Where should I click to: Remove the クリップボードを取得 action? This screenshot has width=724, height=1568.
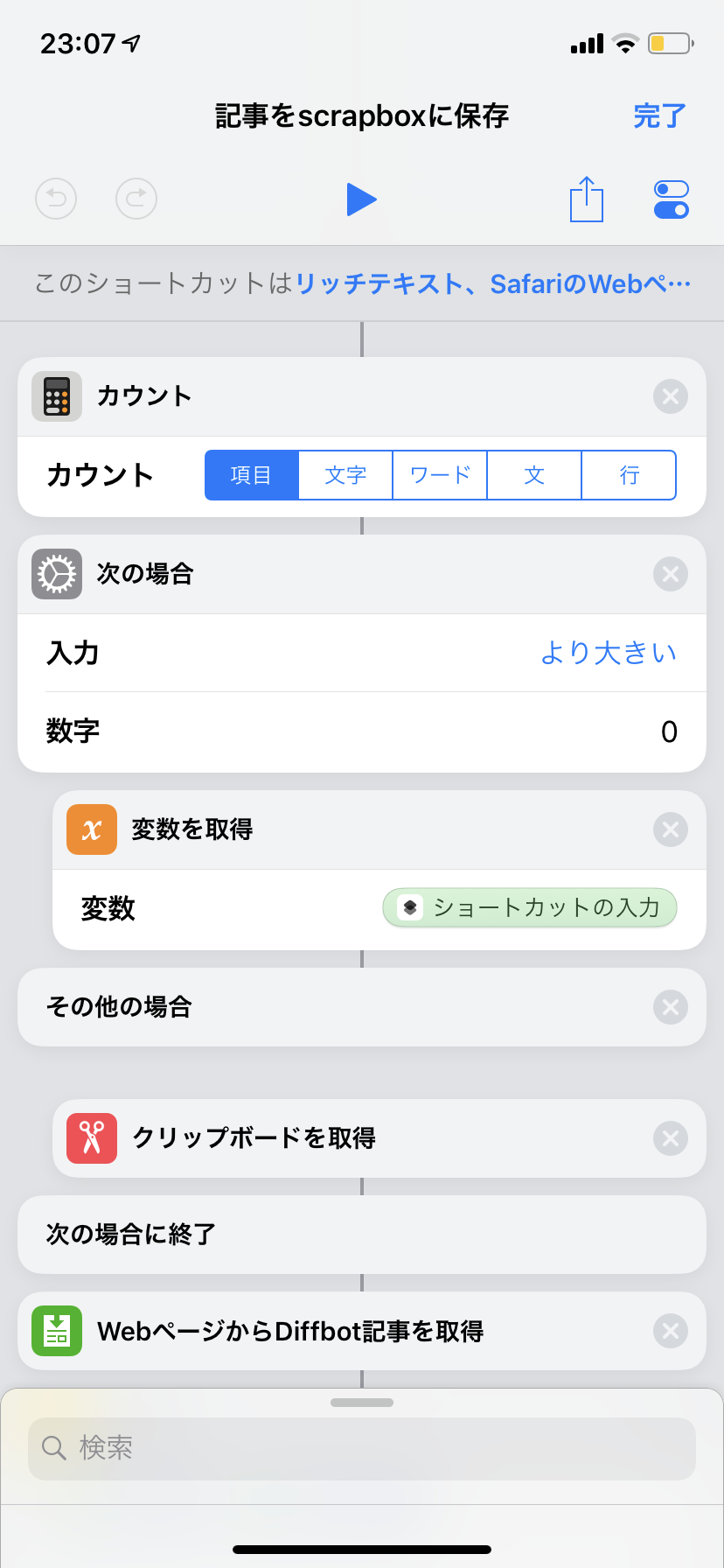pos(671,1138)
